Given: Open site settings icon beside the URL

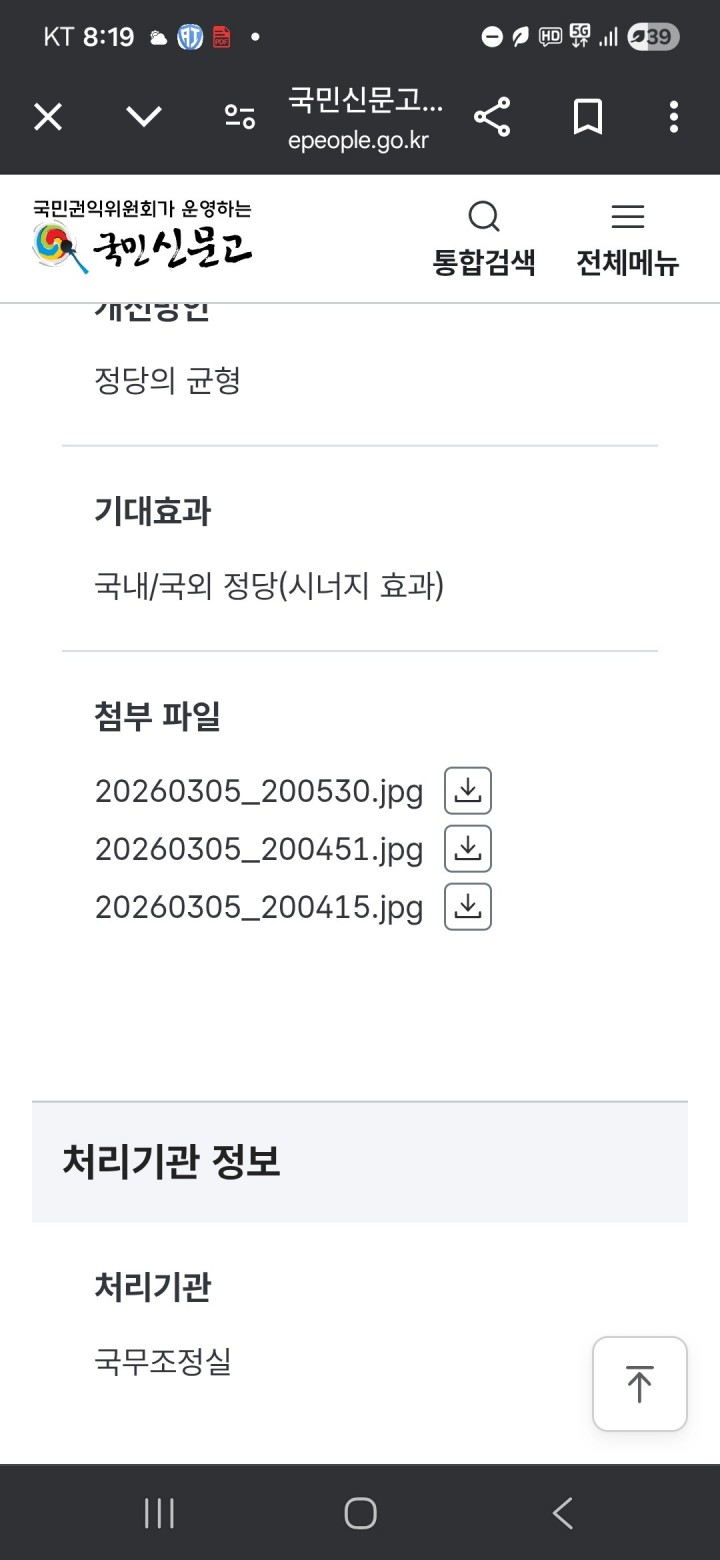Looking at the screenshot, I should tap(240, 118).
